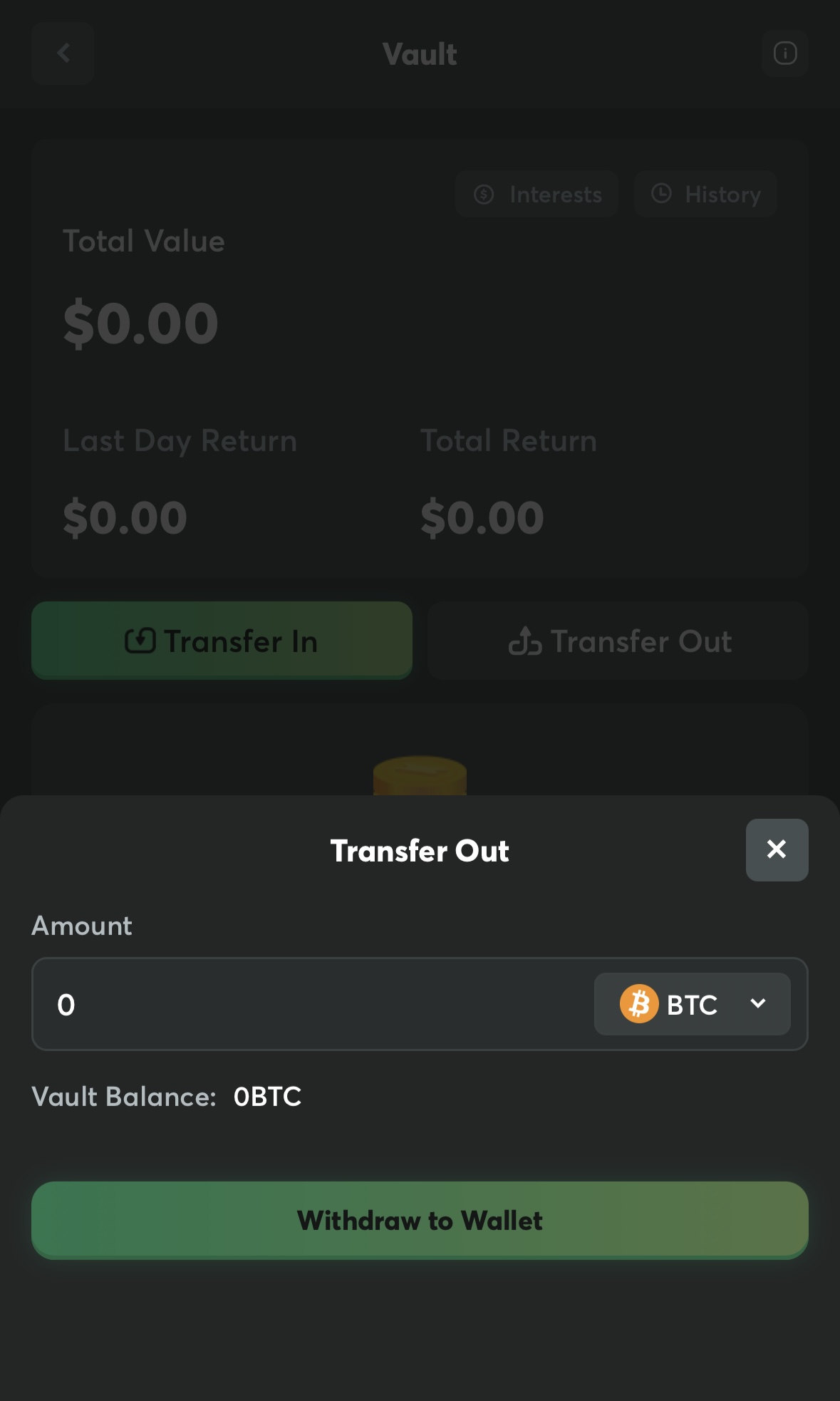Dismiss the Transfer Out modal with the X

point(777,849)
